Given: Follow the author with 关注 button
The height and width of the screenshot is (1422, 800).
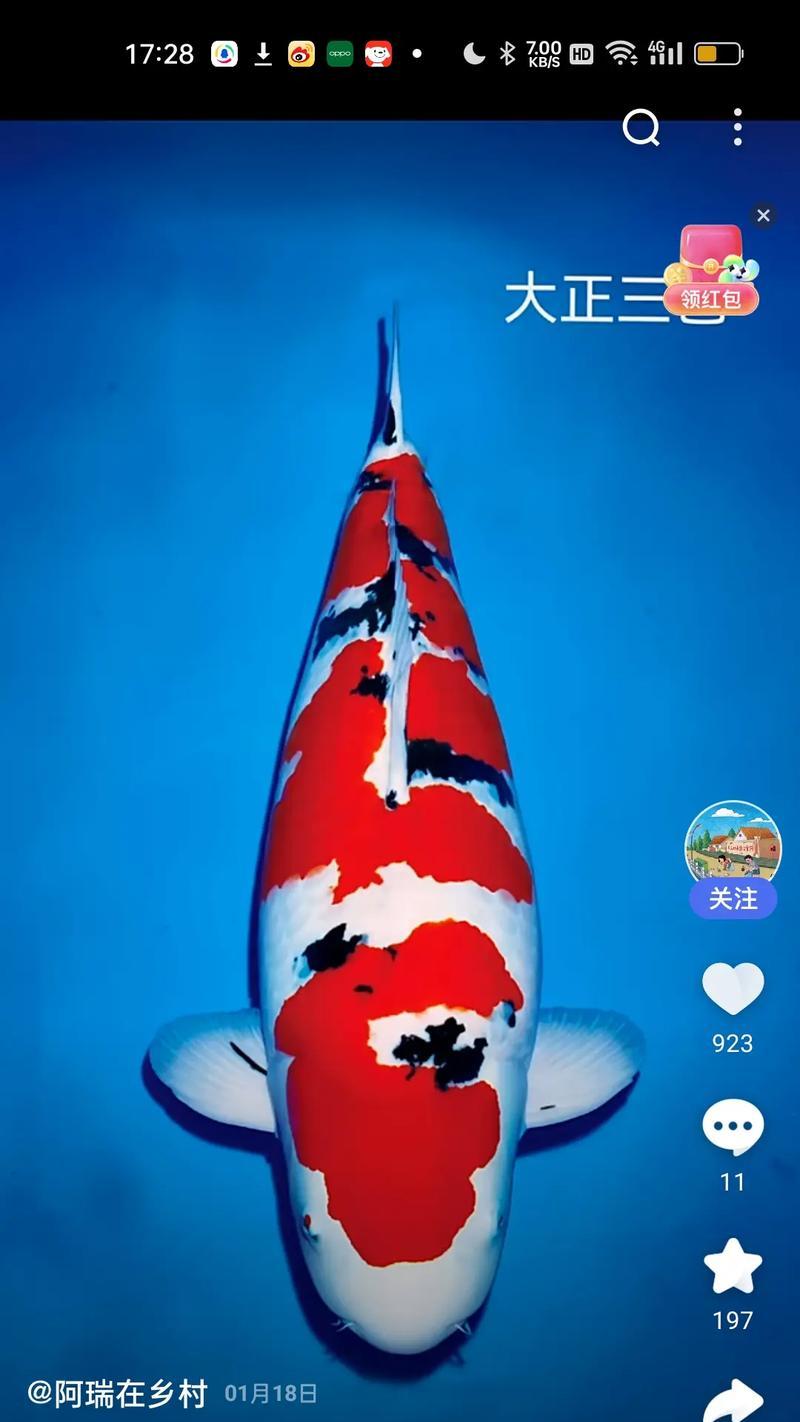Looking at the screenshot, I should pos(733,899).
